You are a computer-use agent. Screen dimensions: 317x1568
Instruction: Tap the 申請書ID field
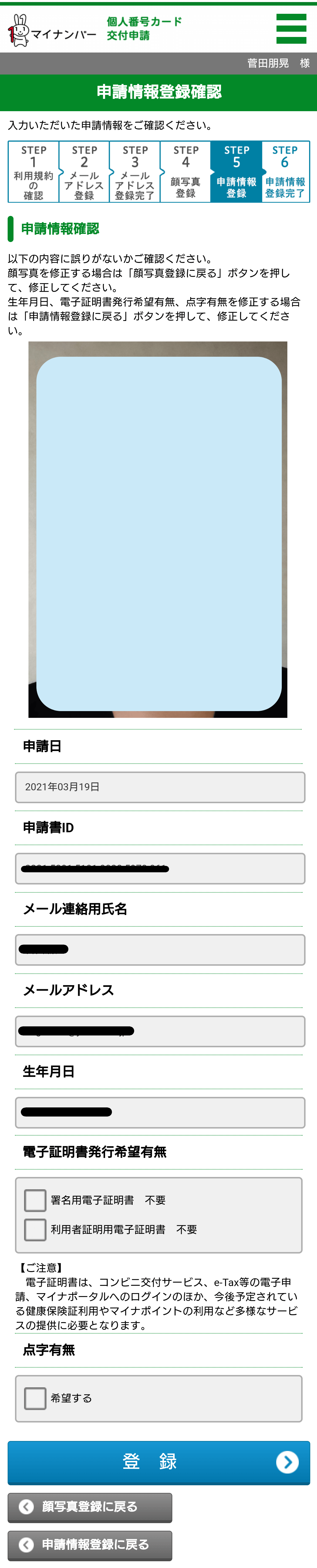159,869
